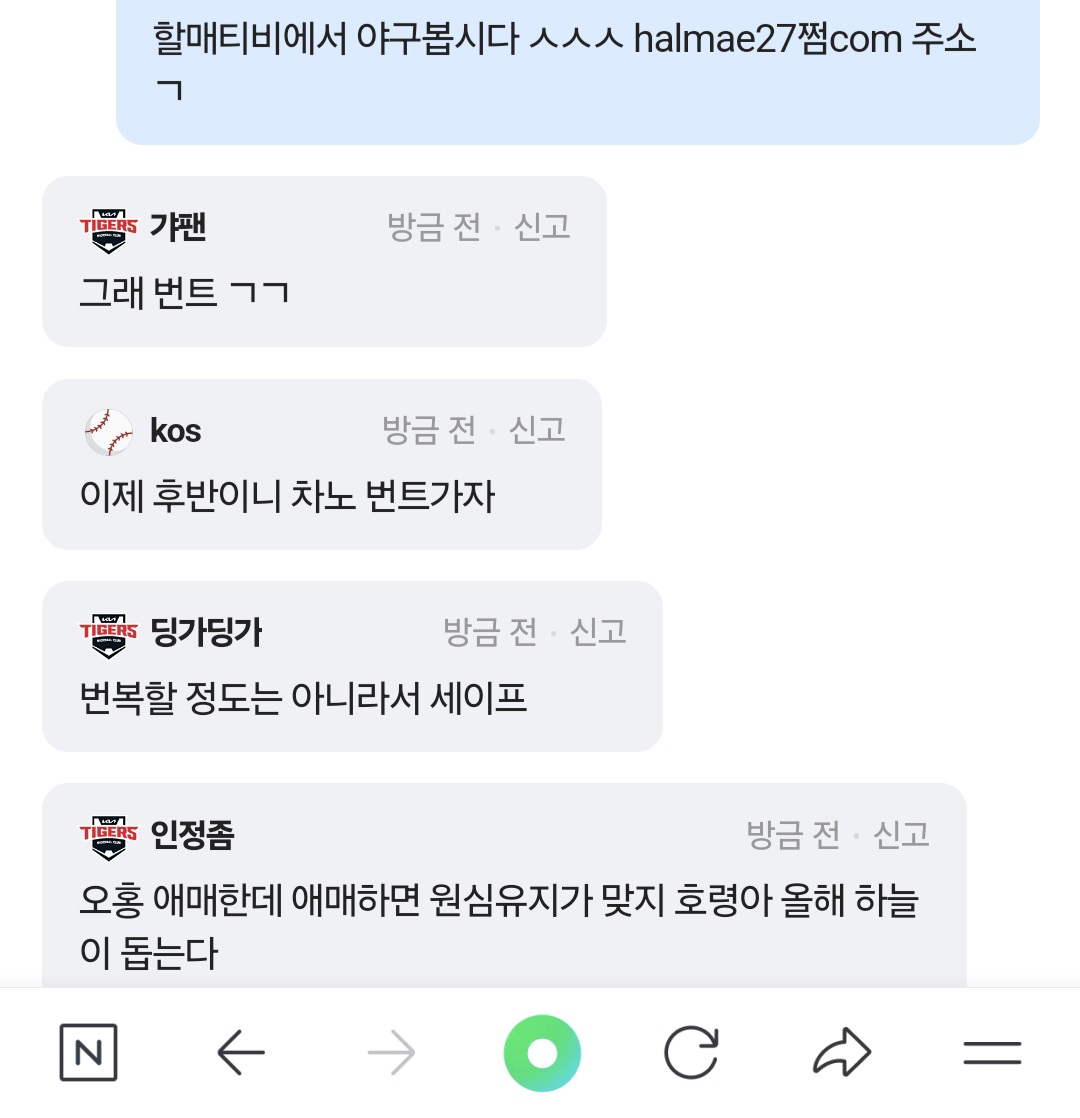This screenshot has width=1080, height=1118.
Task: Open the Naver home N button
Action: (x=89, y=1052)
